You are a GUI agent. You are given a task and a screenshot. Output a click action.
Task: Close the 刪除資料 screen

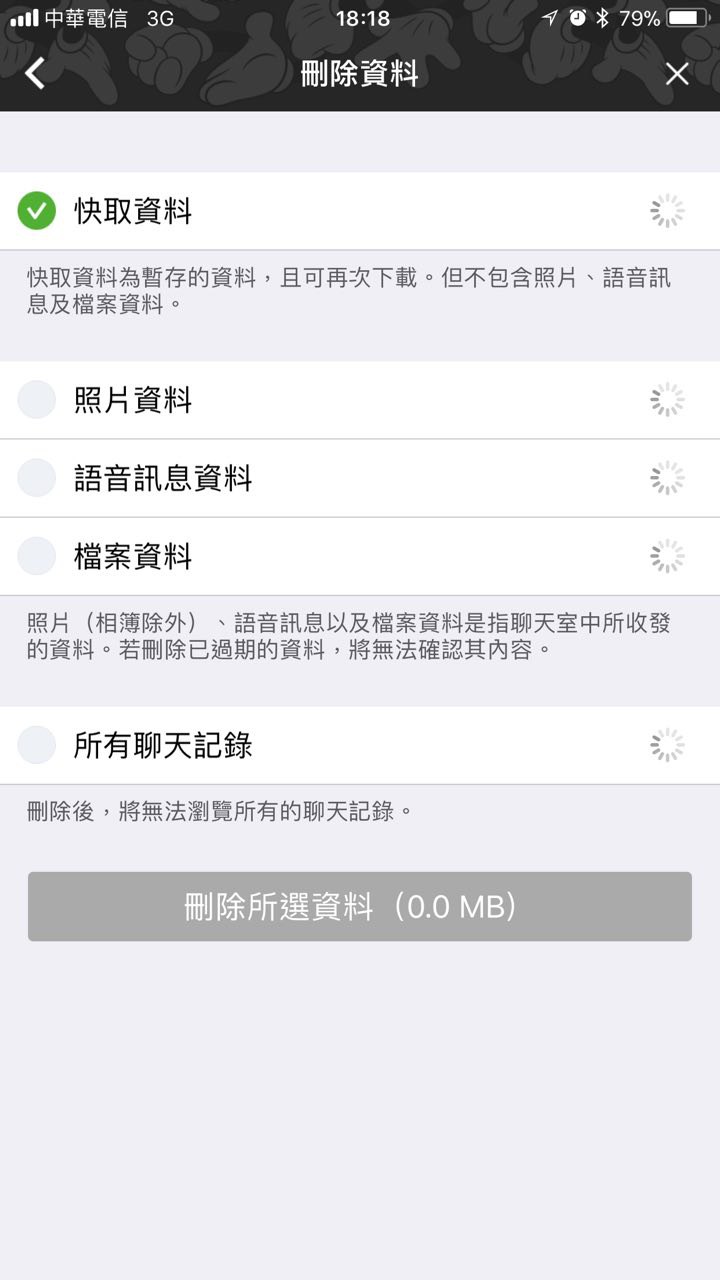tap(677, 73)
